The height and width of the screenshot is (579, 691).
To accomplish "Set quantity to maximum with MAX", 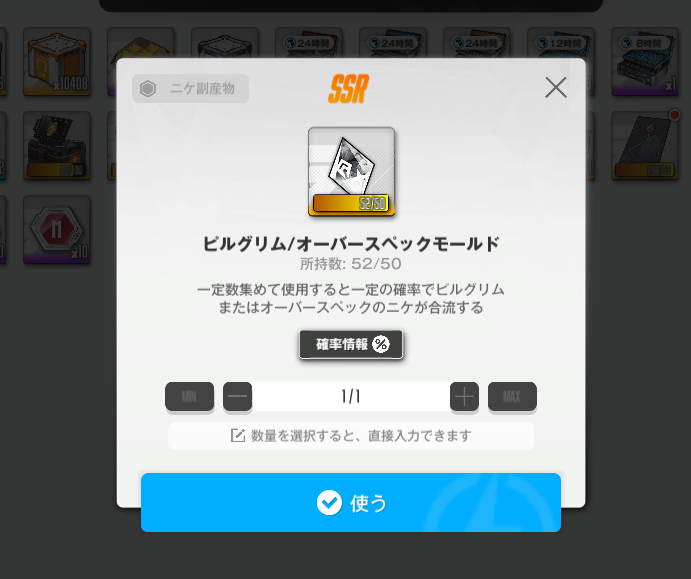I will pos(512,397).
